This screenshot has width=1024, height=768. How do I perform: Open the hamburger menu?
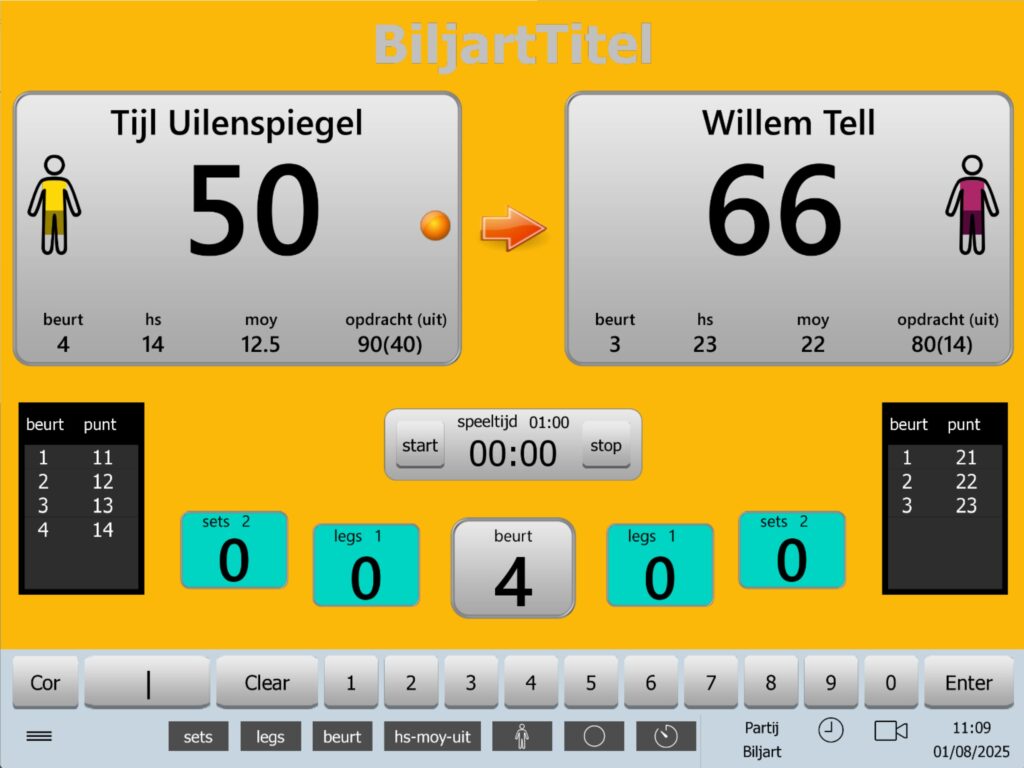pyautogui.click(x=39, y=736)
